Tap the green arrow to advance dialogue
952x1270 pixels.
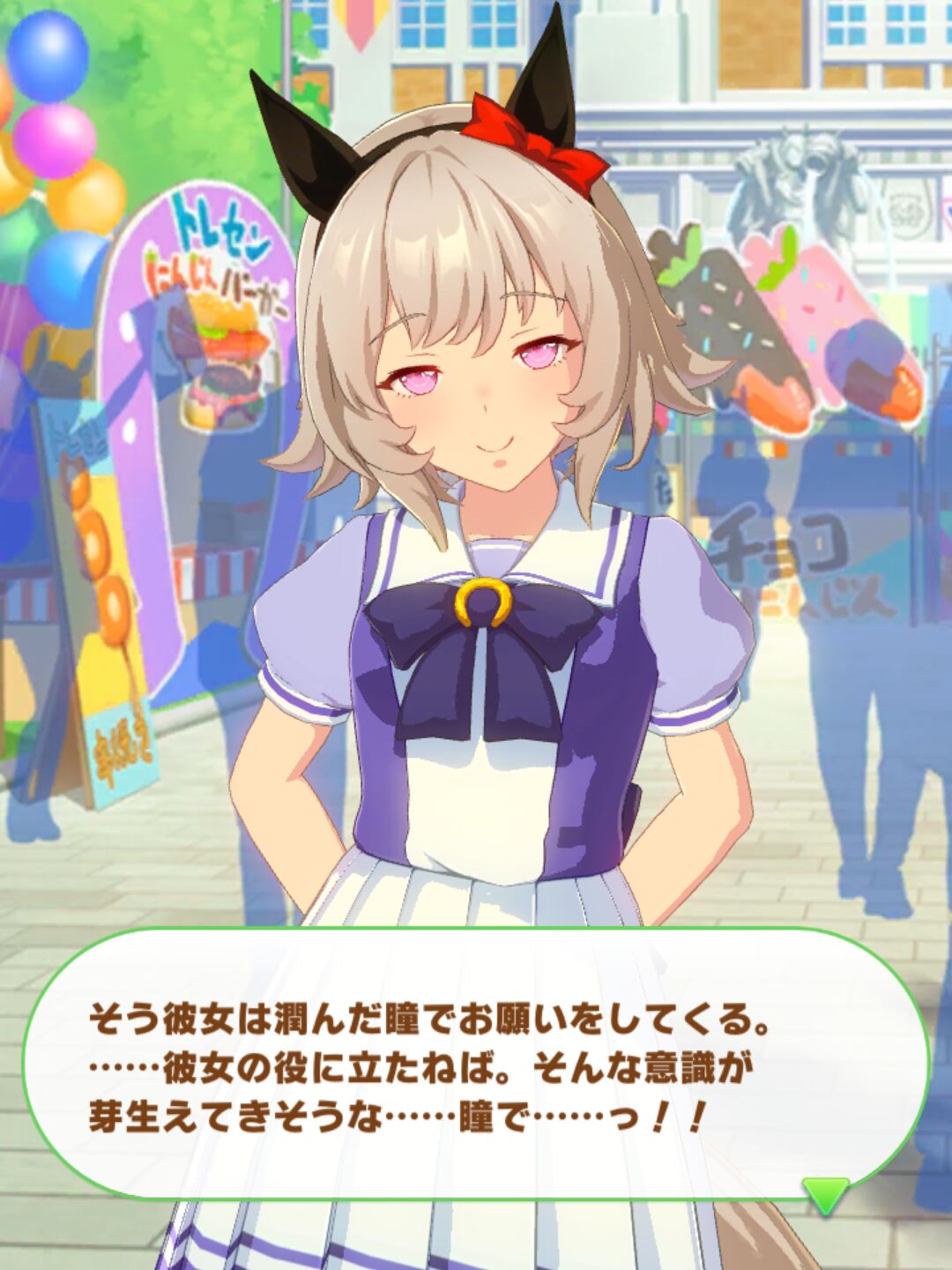826,1192
